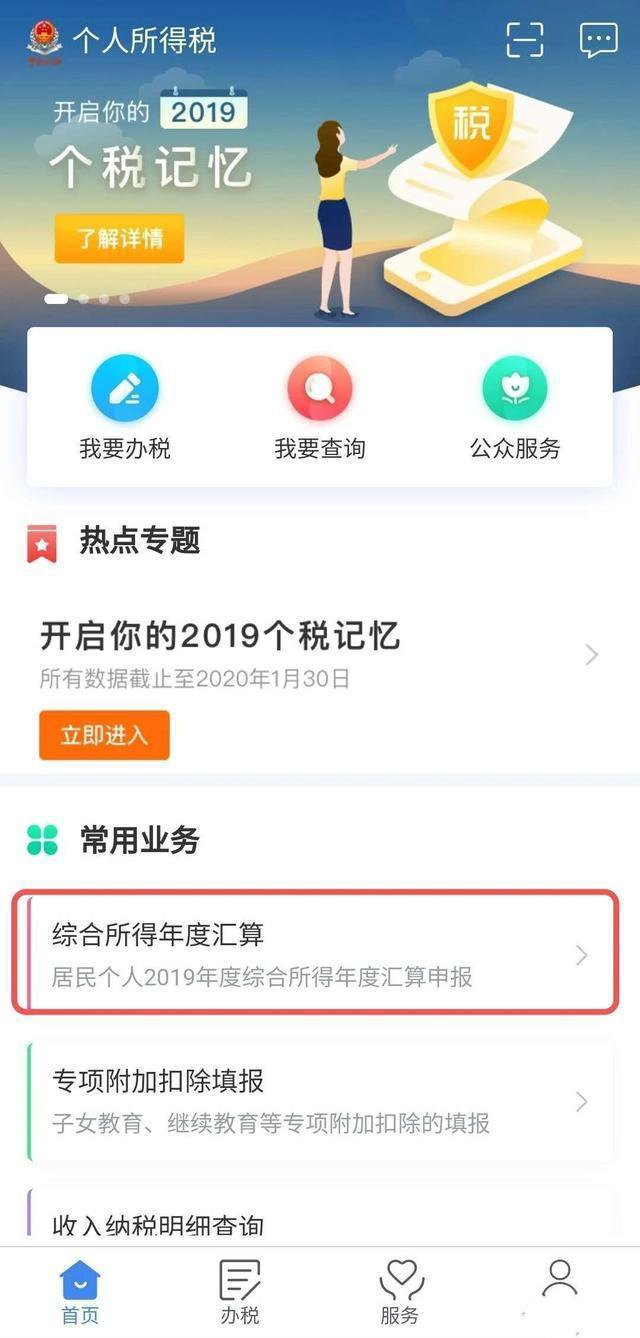Switch to the 办税 tab
The height and width of the screenshot is (1338, 640).
pyautogui.click(x=240, y=1292)
